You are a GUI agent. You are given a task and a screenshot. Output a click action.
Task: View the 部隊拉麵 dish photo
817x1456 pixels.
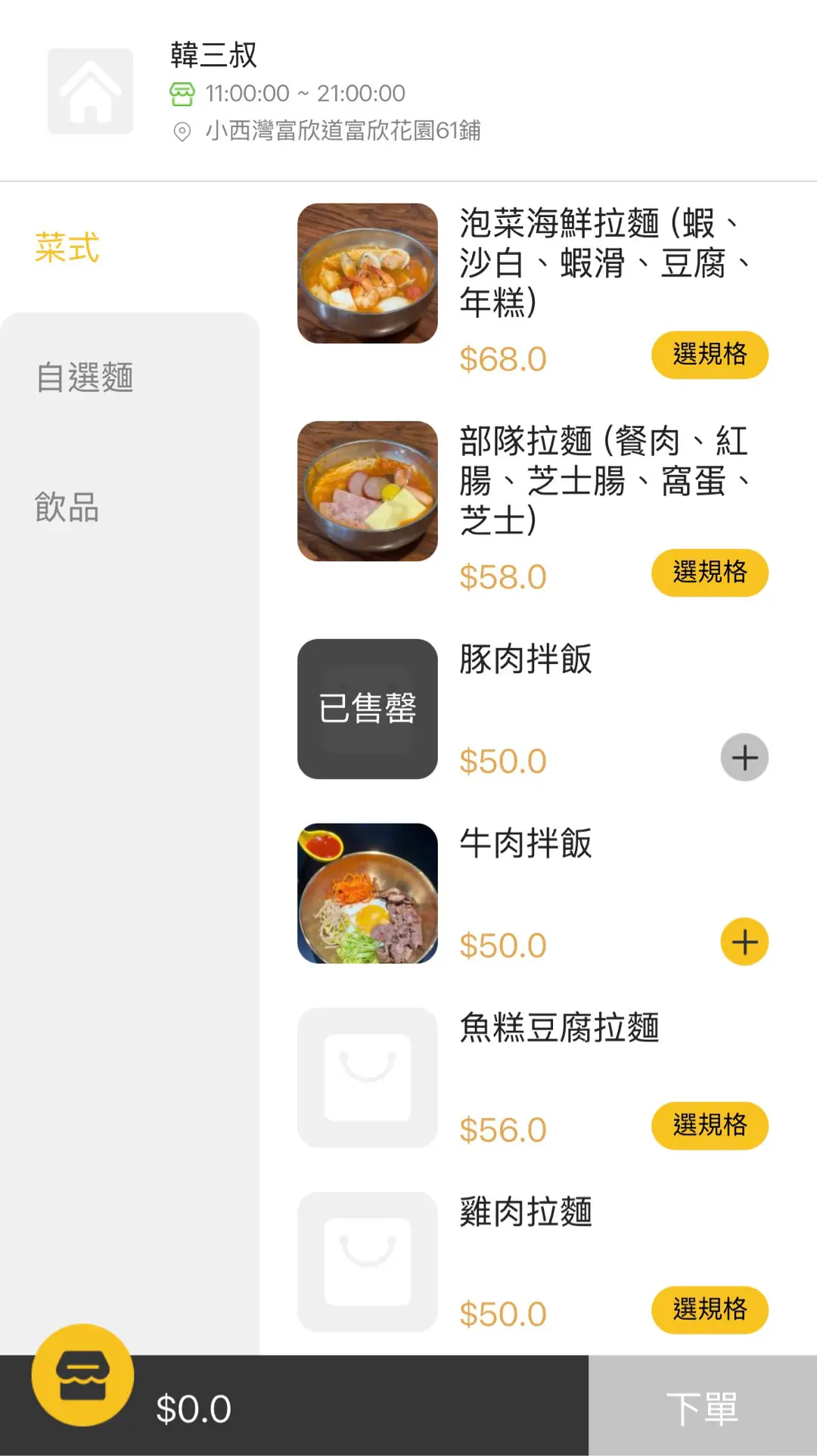[x=368, y=491]
